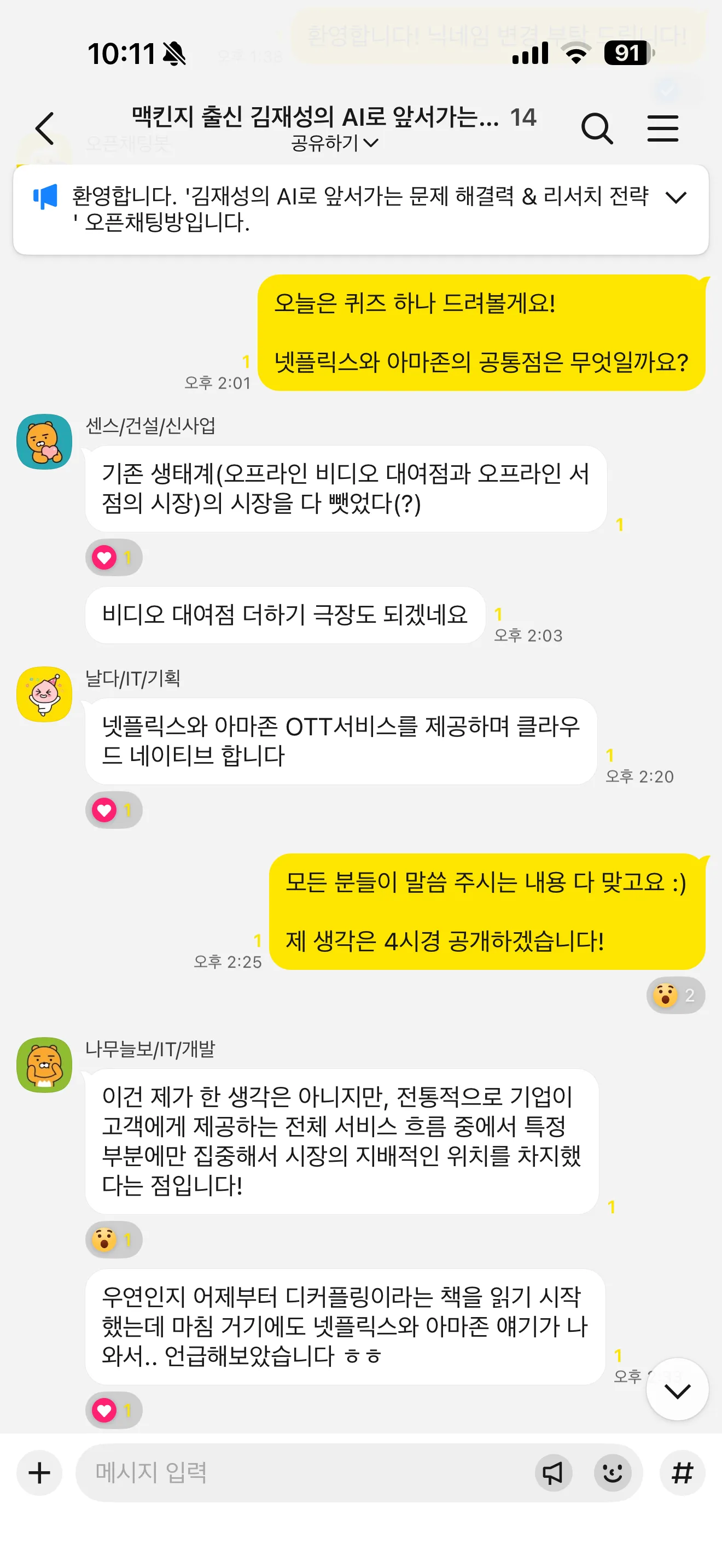Open 센스/건설/신사업's profile picture
Image resolution: width=722 pixels, height=1568 pixels.
(x=43, y=441)
